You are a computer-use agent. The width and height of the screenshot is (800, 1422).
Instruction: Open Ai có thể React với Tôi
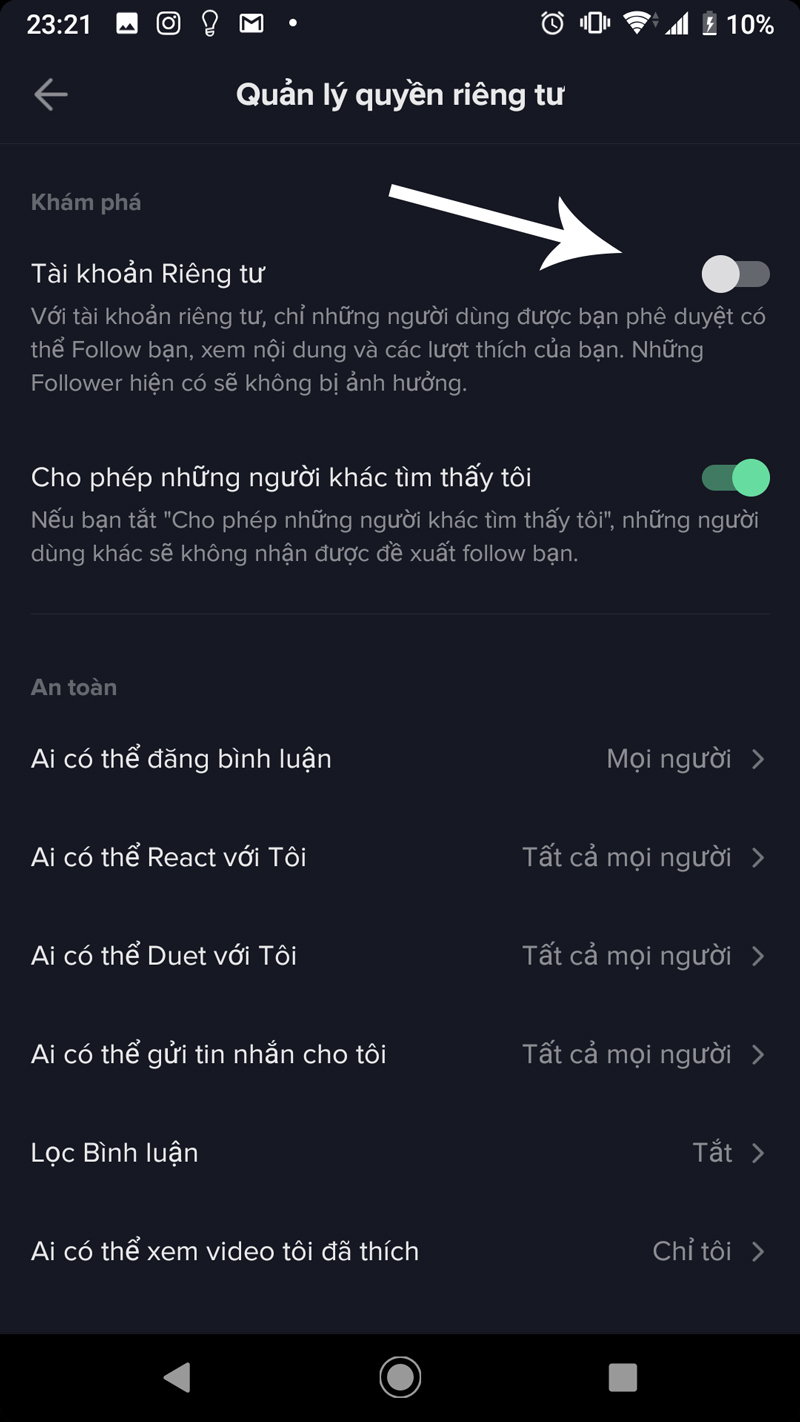tap(400, 857)
